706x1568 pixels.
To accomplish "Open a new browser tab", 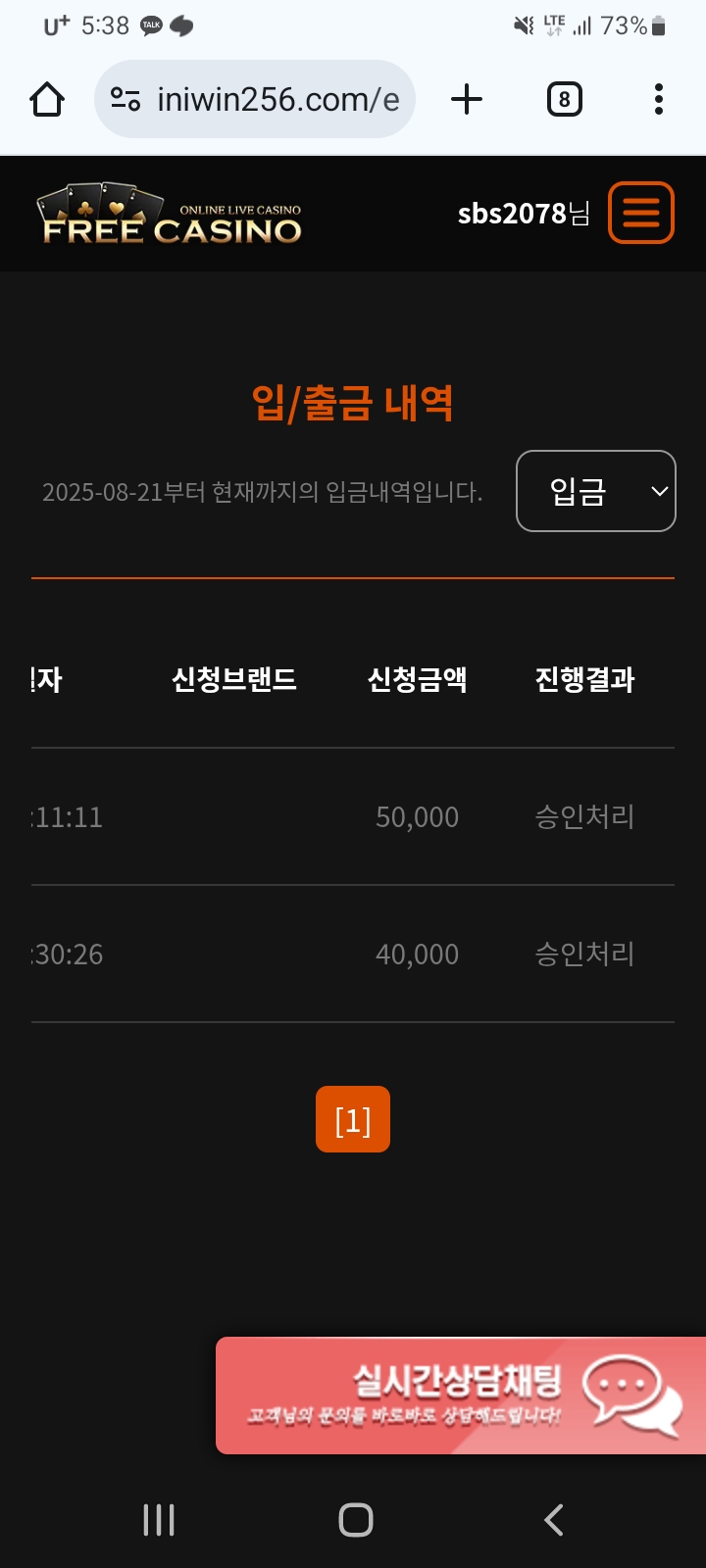I will click(467, 99).
